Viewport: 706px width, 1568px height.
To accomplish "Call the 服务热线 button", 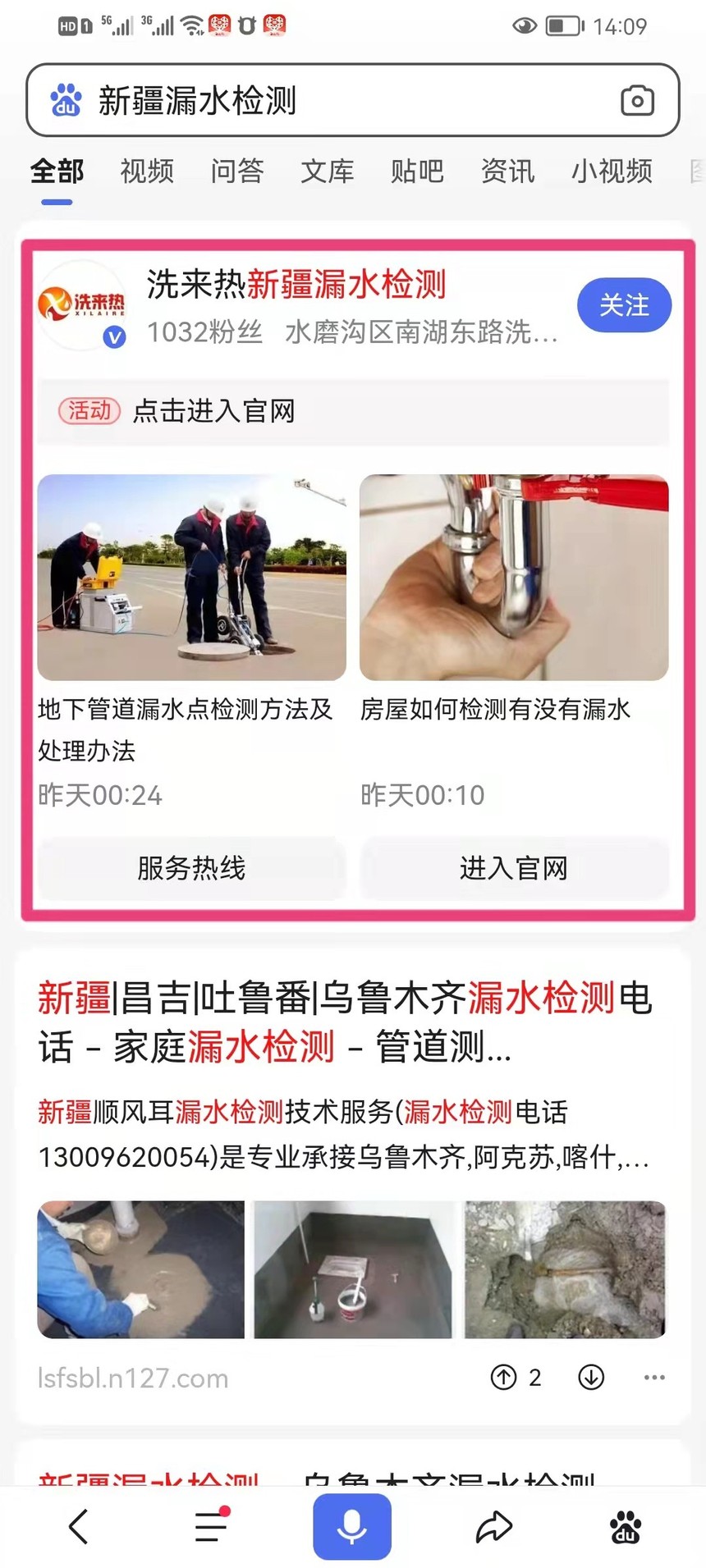I will [191, 868].
